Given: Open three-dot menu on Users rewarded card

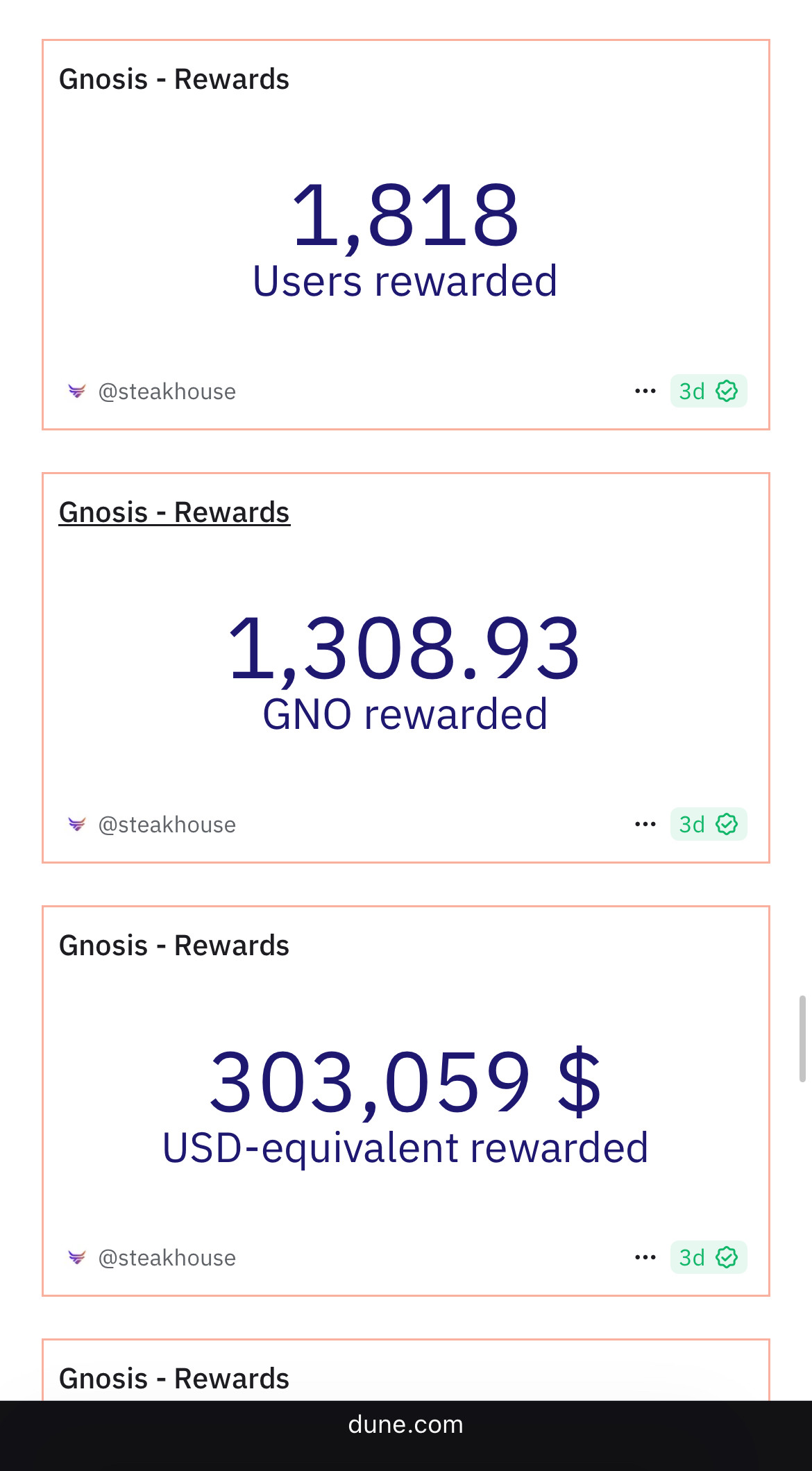Looking at the screenshot, I should [x=645, y=392].
